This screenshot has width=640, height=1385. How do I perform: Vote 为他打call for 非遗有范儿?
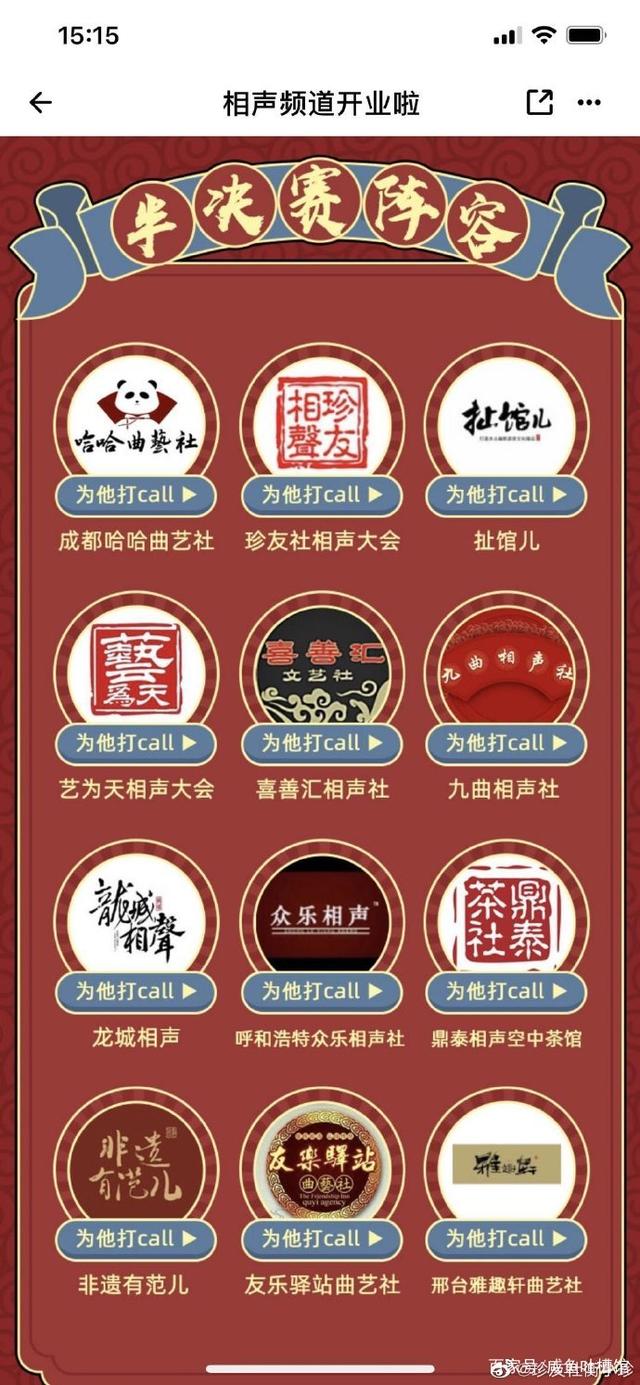[x=135, y=1238]
